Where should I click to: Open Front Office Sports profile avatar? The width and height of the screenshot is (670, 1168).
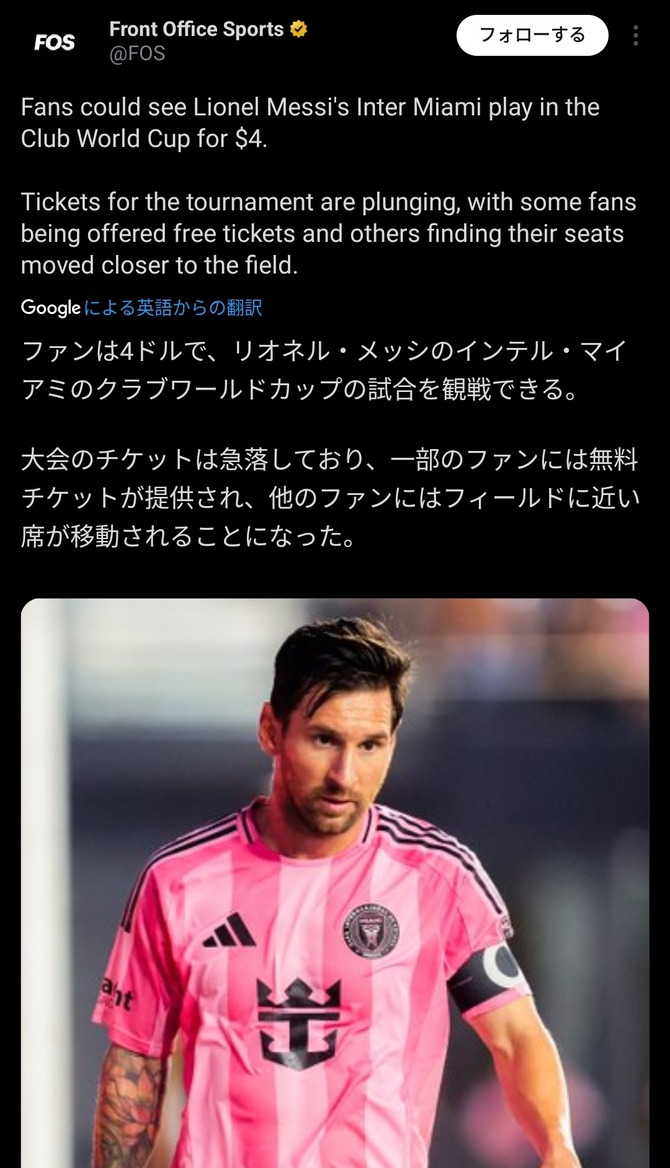pos(55,42)
